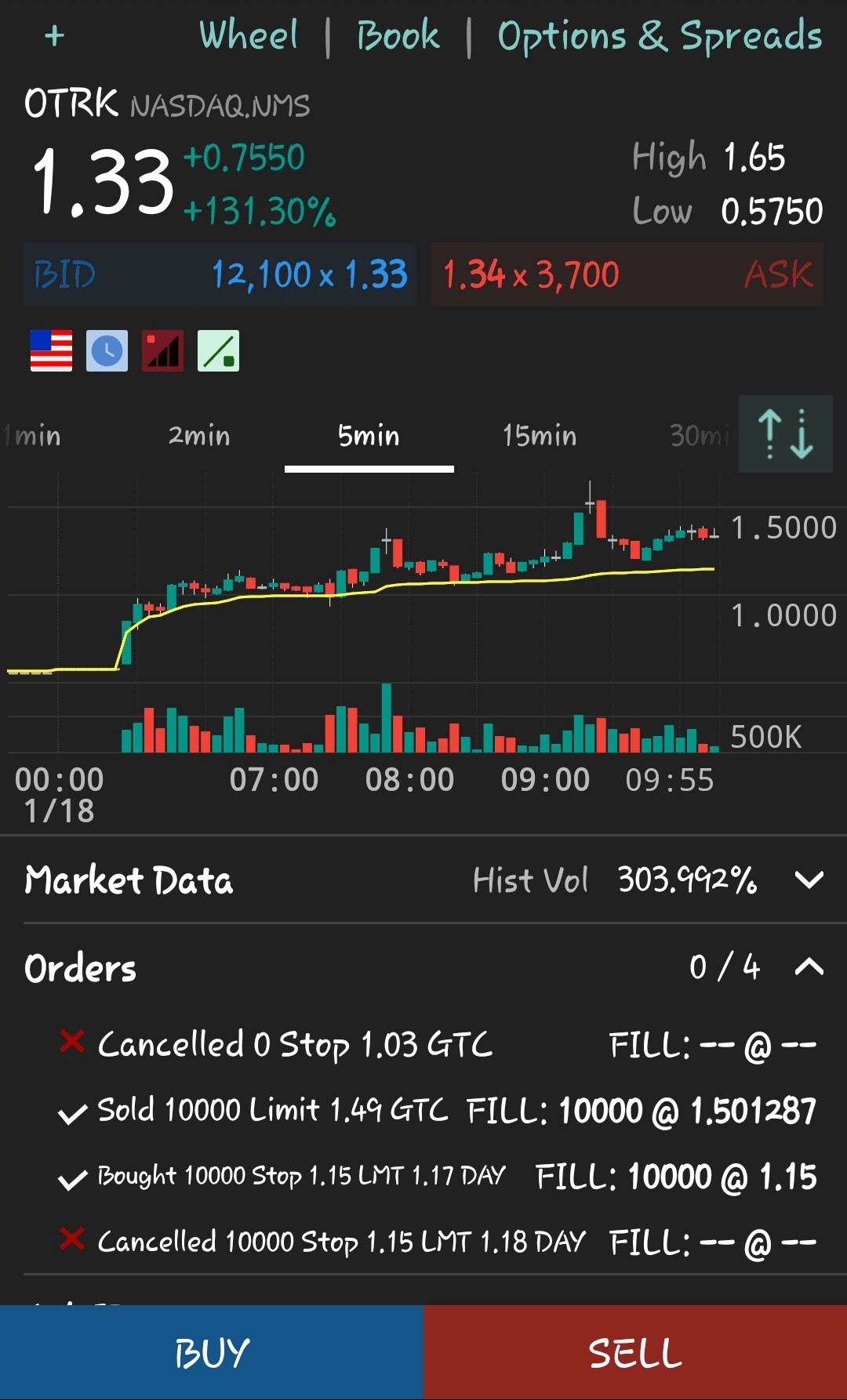Open Options & Spreads

coord(660,36)
